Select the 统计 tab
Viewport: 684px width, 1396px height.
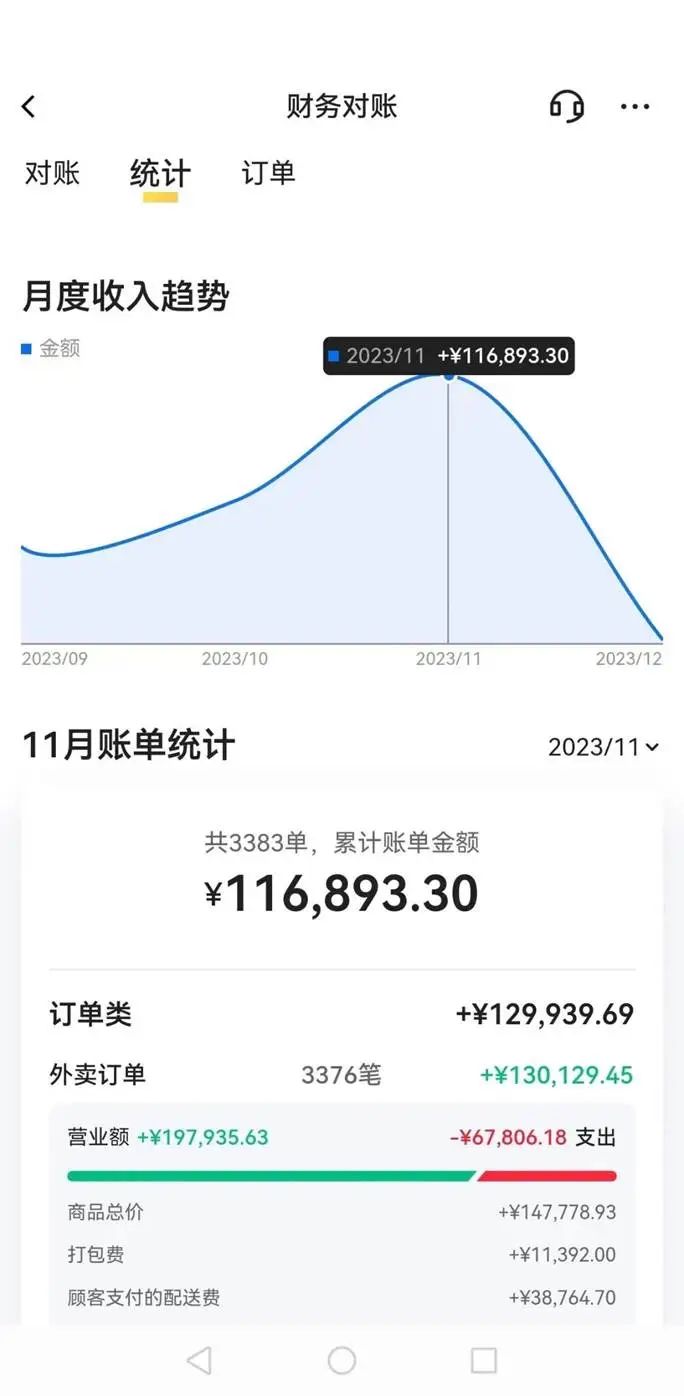point(160,173)
